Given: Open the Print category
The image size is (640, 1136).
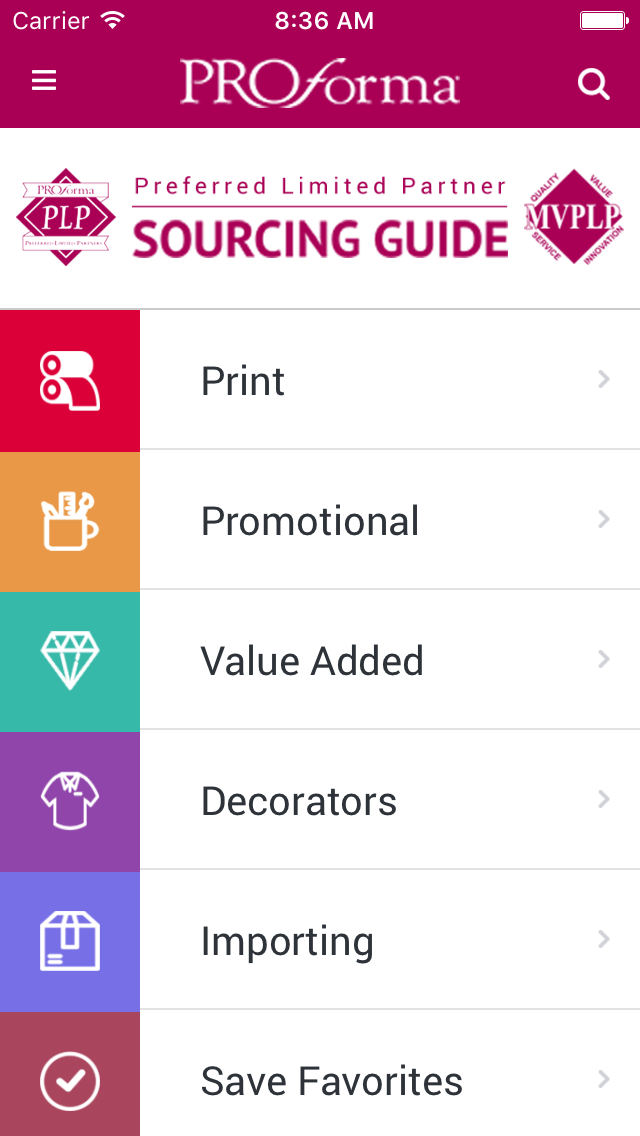Looking at the screenshot, I should point(320,380).
